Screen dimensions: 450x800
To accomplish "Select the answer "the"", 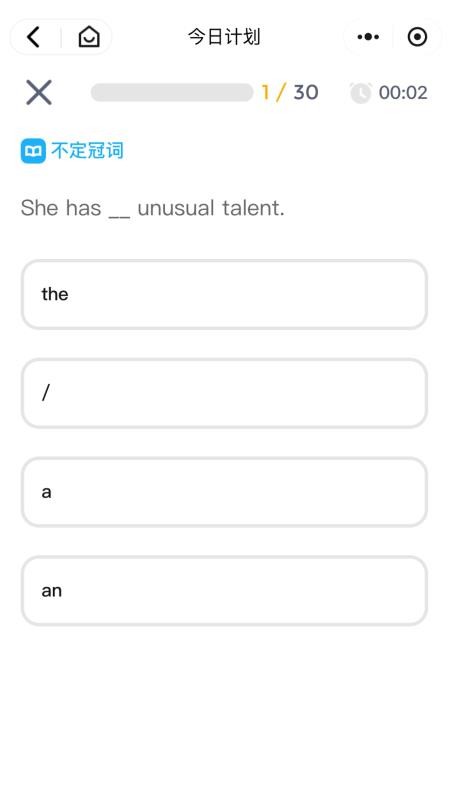I will coord(224,294).
